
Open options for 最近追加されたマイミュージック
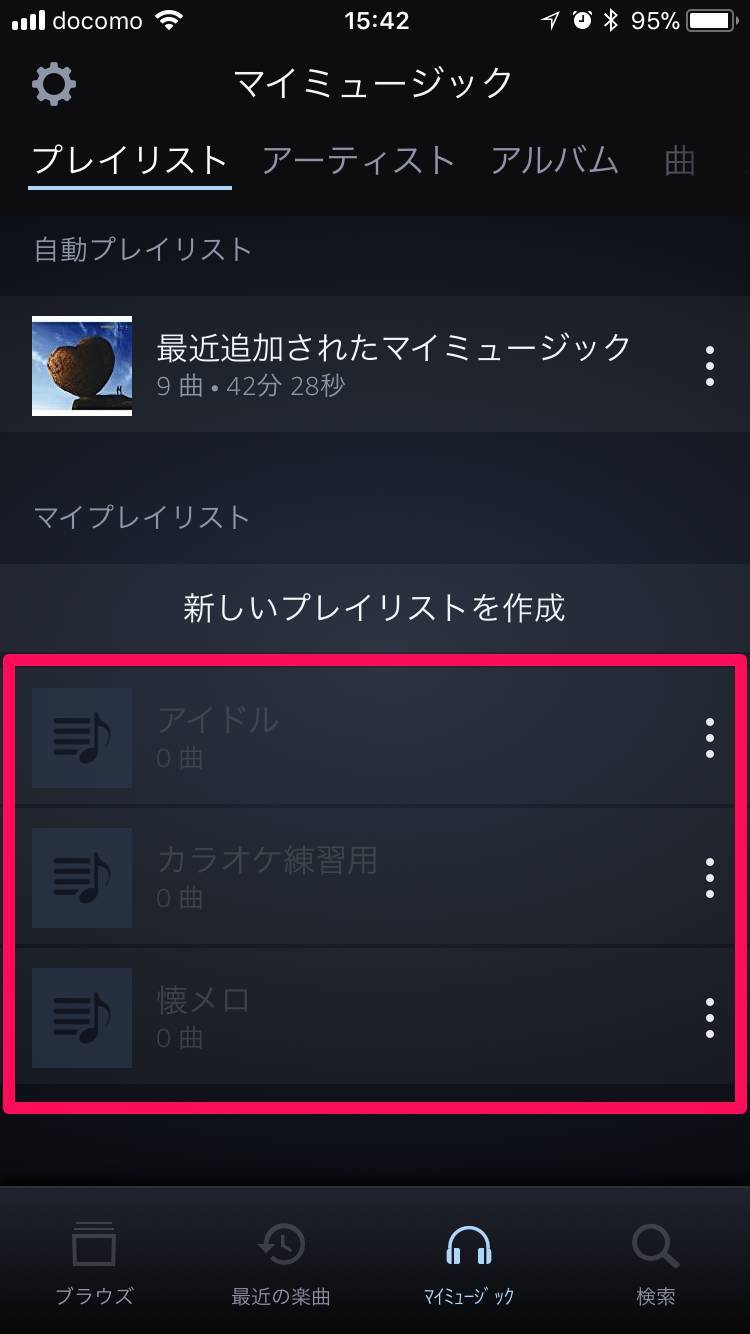click(x=709, y=366)
